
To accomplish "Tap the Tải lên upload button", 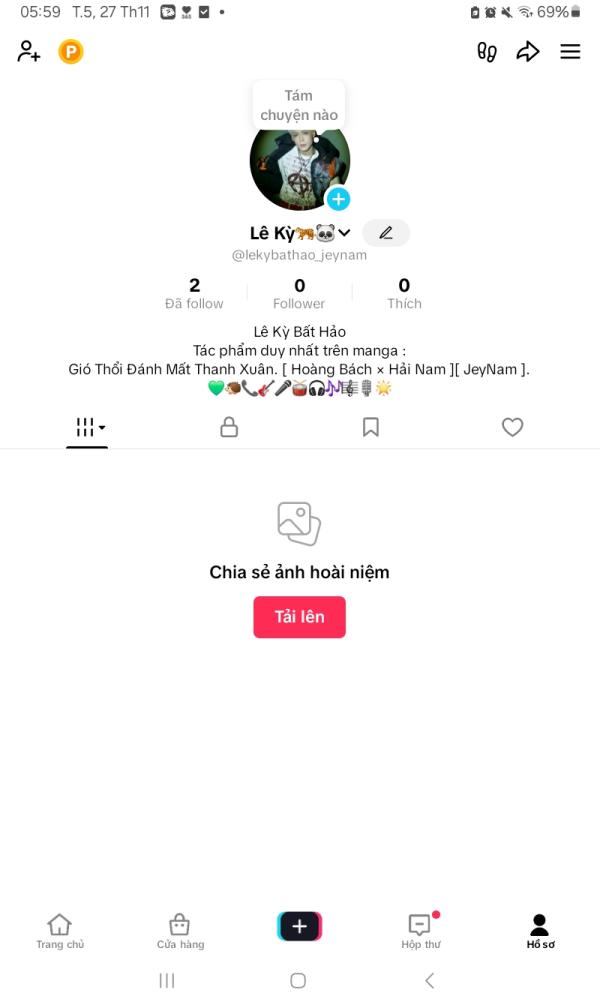I will pos(299,617).
